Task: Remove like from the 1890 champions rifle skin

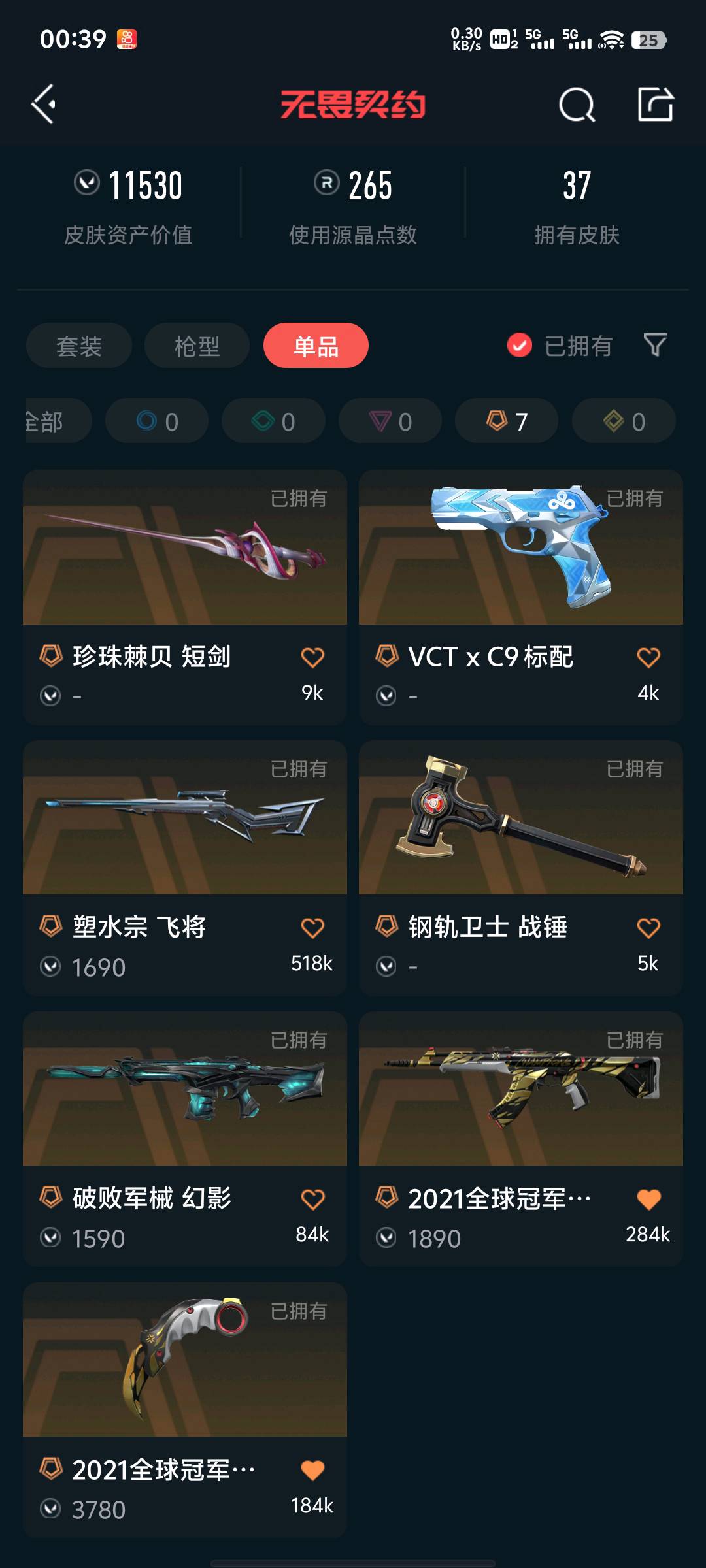Action: point(648,1199)
